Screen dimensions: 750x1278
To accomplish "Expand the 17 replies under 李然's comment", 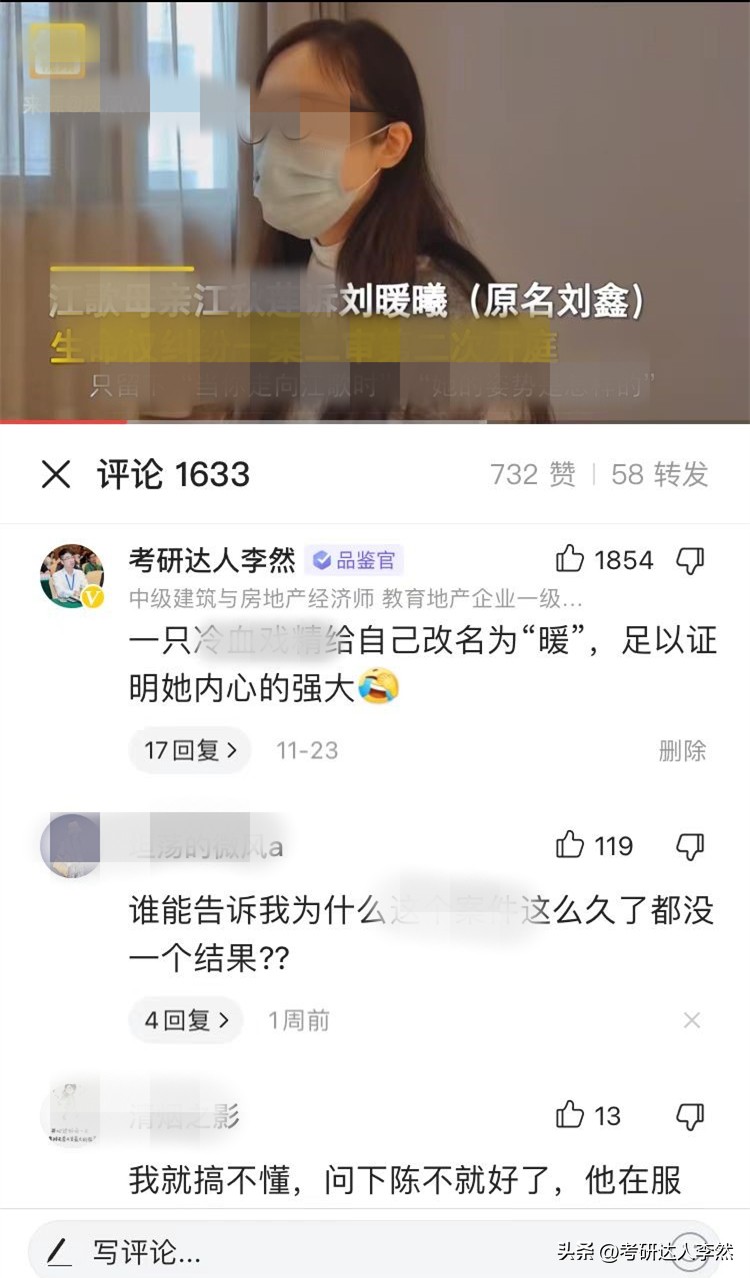I will 188,751.
